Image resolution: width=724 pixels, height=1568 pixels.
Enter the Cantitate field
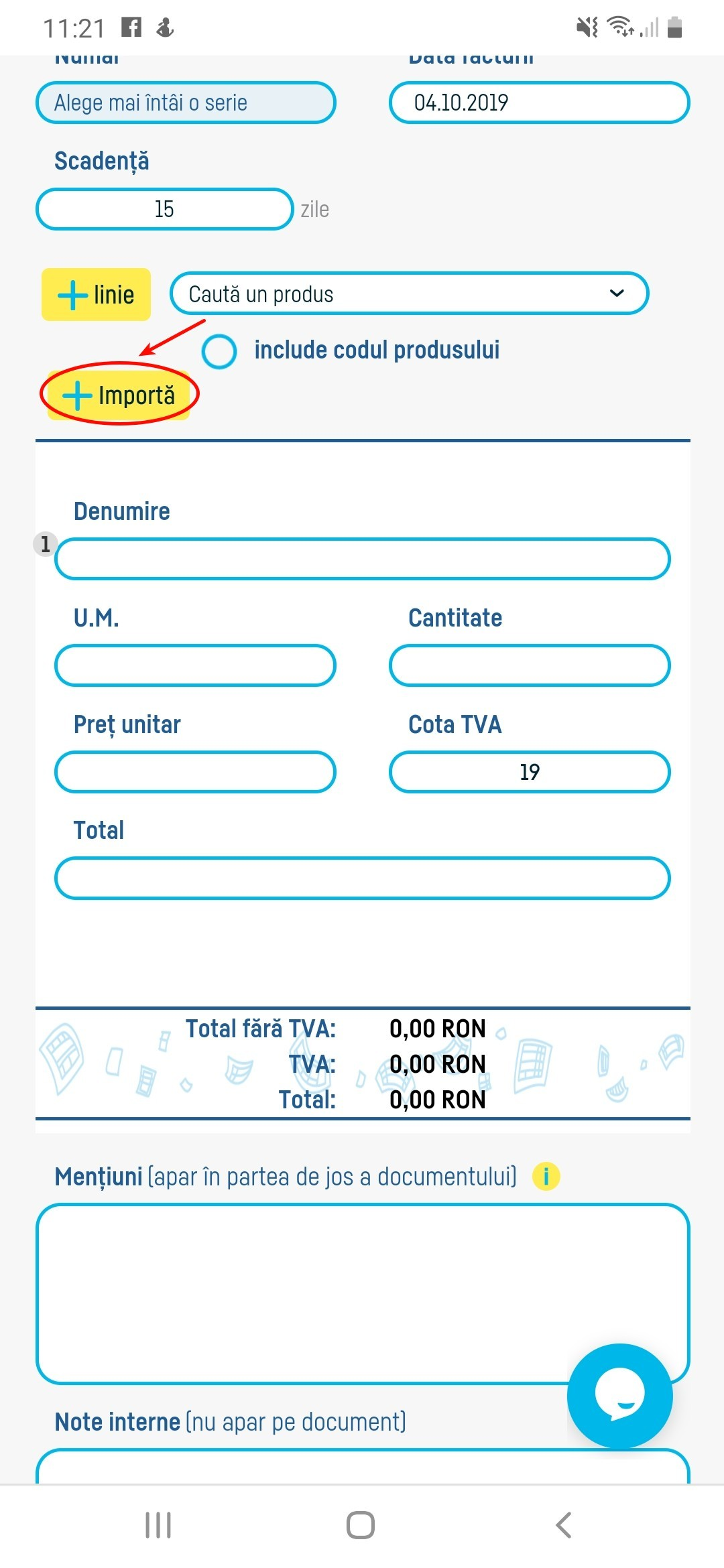[x=530, y=665]
